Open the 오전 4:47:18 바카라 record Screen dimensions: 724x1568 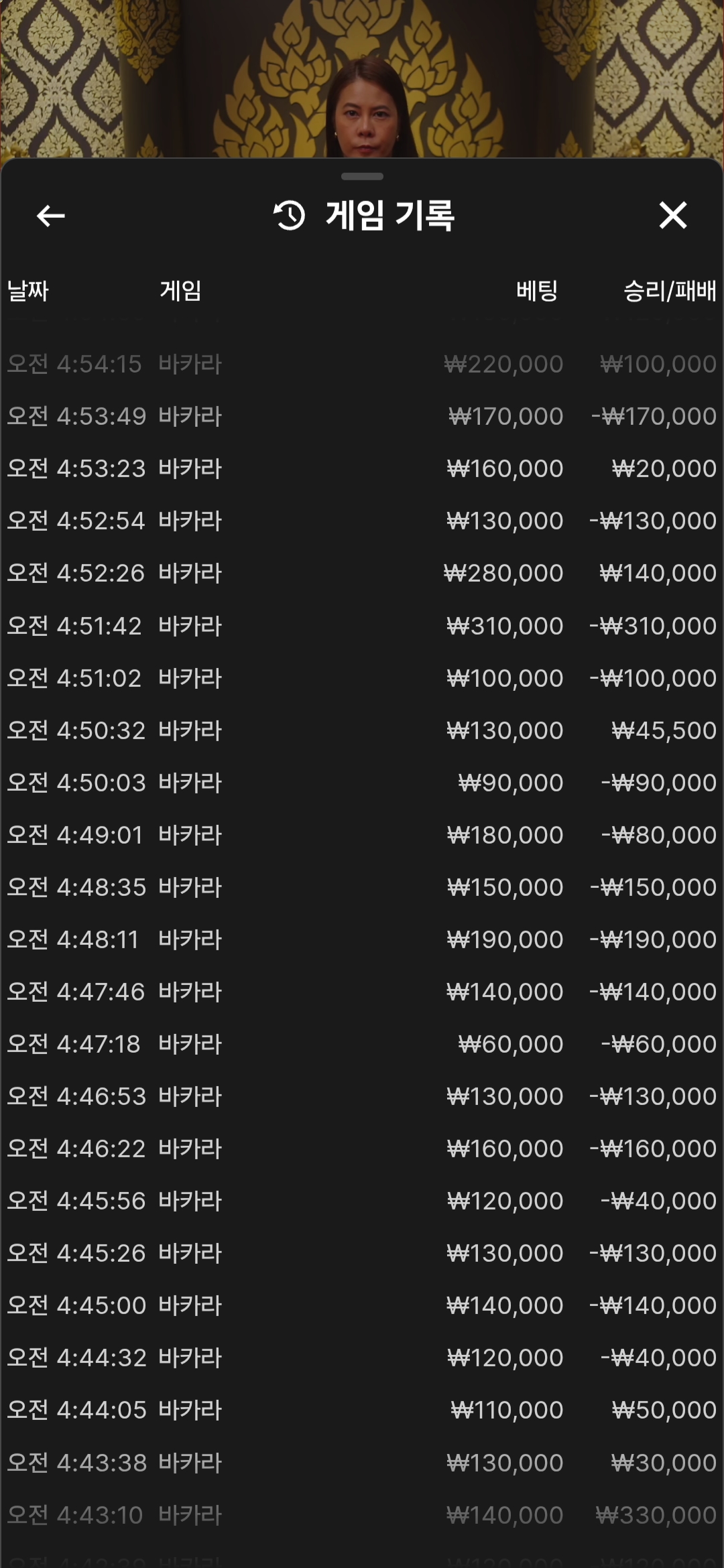click(x=362, y=1044)
